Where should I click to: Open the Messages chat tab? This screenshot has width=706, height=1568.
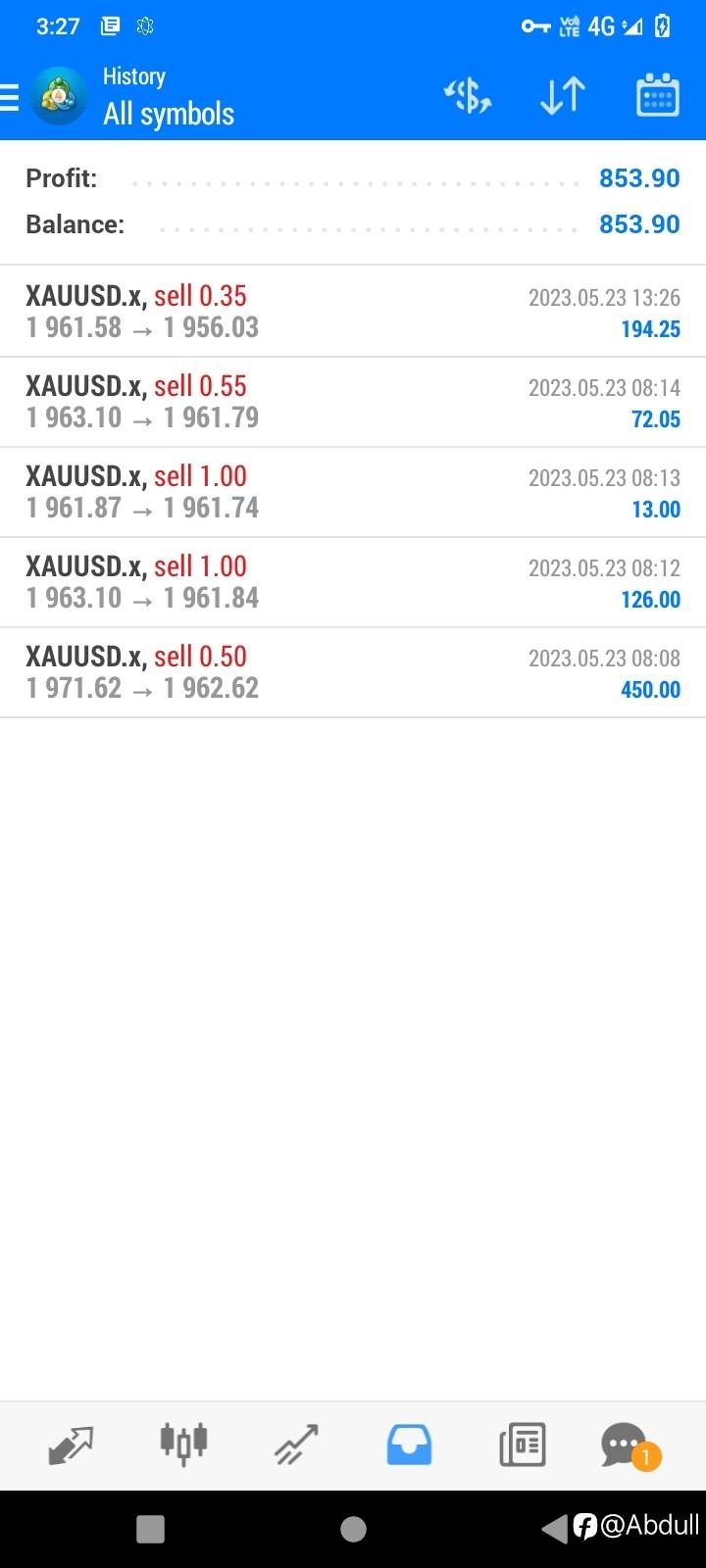[x=629, y=1446]
